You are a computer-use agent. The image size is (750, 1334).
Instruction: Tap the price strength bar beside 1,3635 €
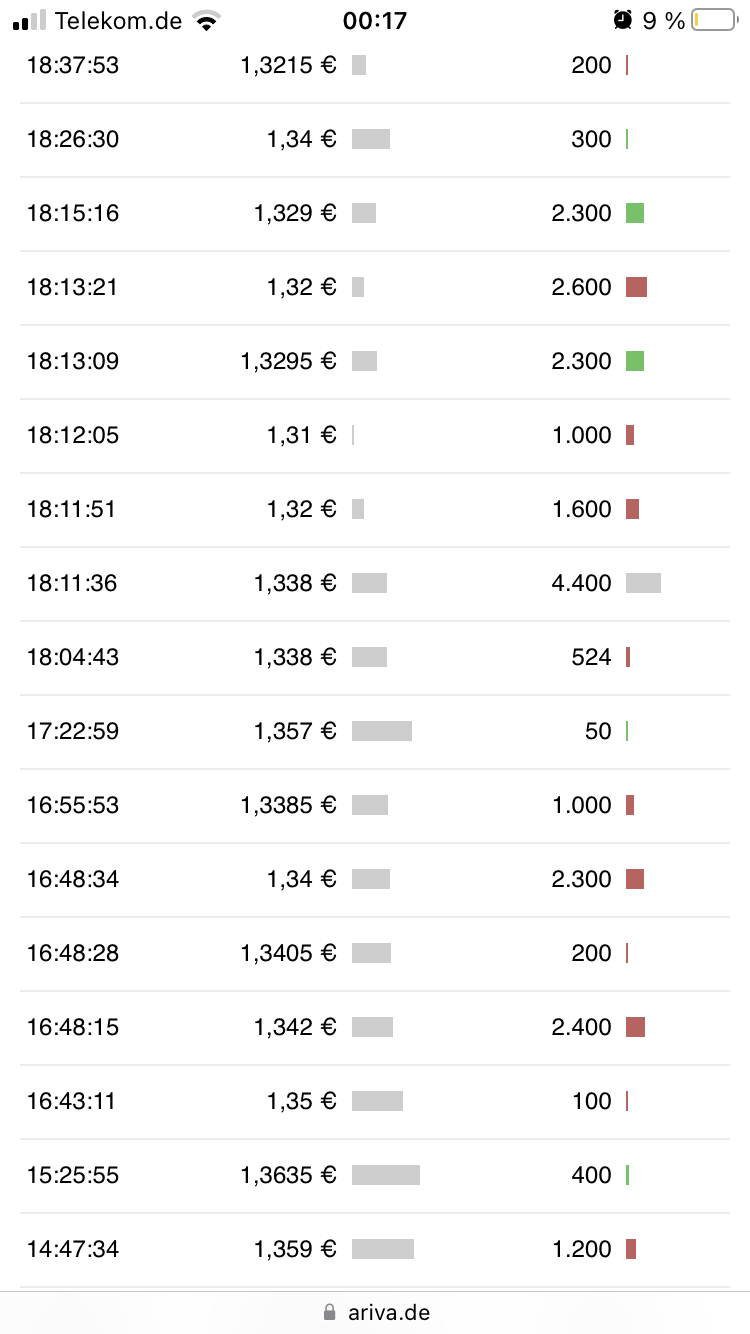[x=385, y=1175]
